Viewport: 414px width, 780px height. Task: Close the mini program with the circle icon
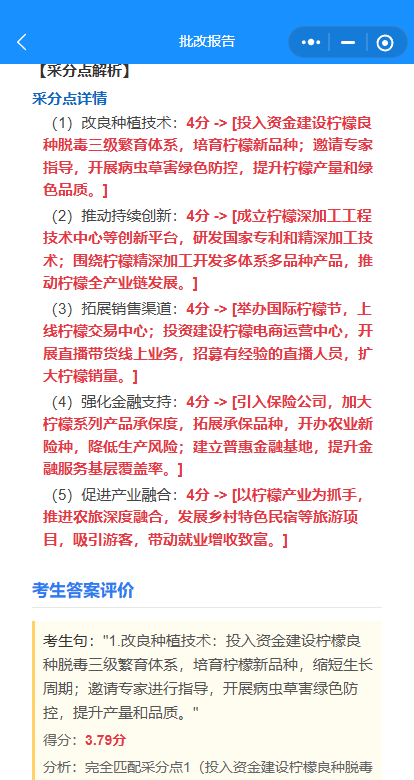coord(385,43)
